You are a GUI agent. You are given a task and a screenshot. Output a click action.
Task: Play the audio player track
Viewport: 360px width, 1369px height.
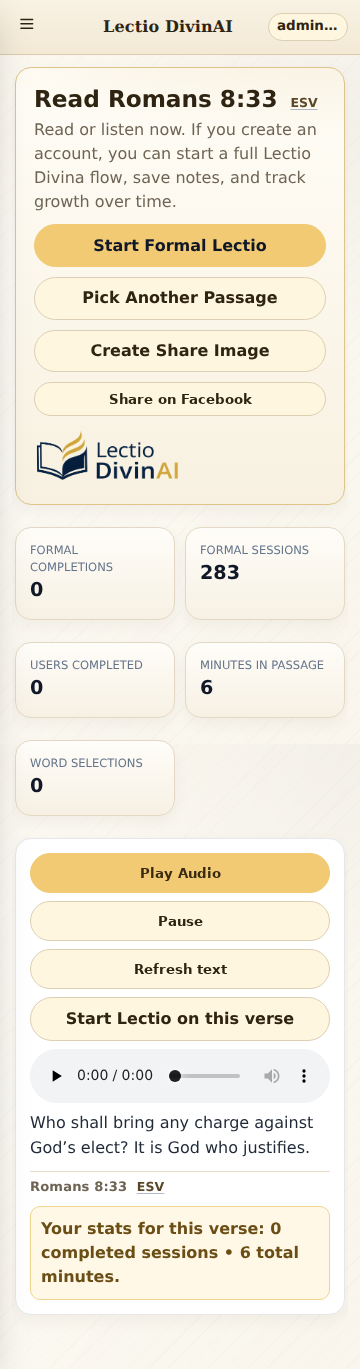coord(57,1076)
